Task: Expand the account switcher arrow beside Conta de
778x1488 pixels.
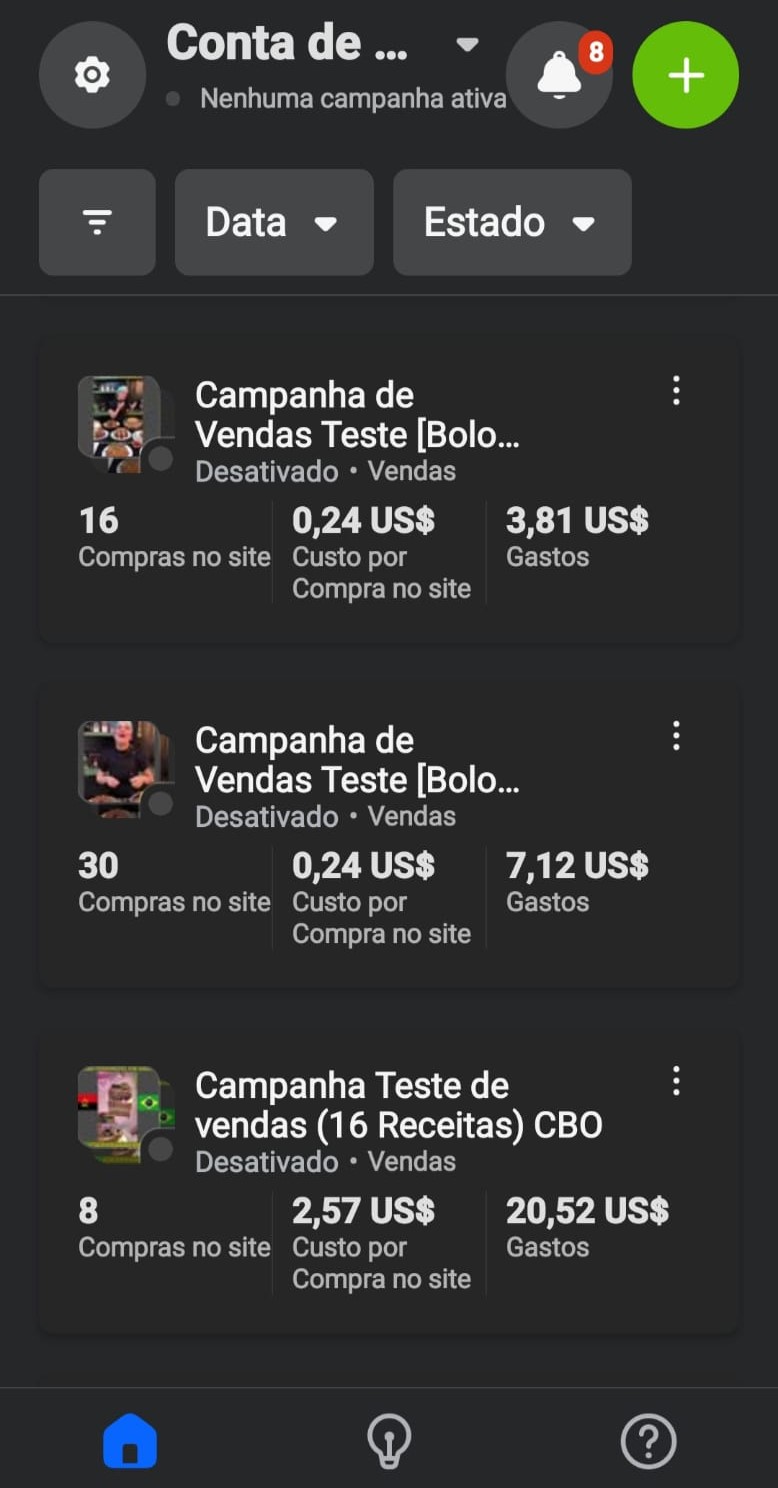Action: point(466,45)
